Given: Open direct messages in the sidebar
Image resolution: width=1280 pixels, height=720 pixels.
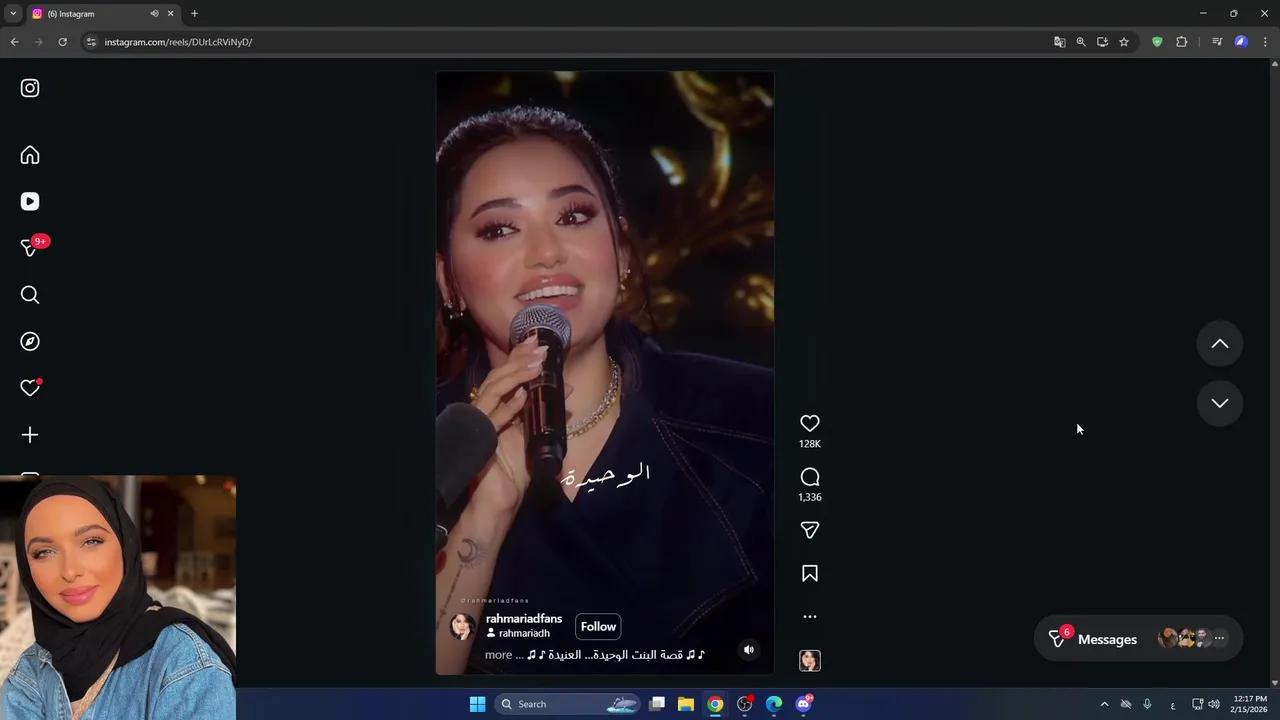Looking at the screenshot, I should coord(30,248).
